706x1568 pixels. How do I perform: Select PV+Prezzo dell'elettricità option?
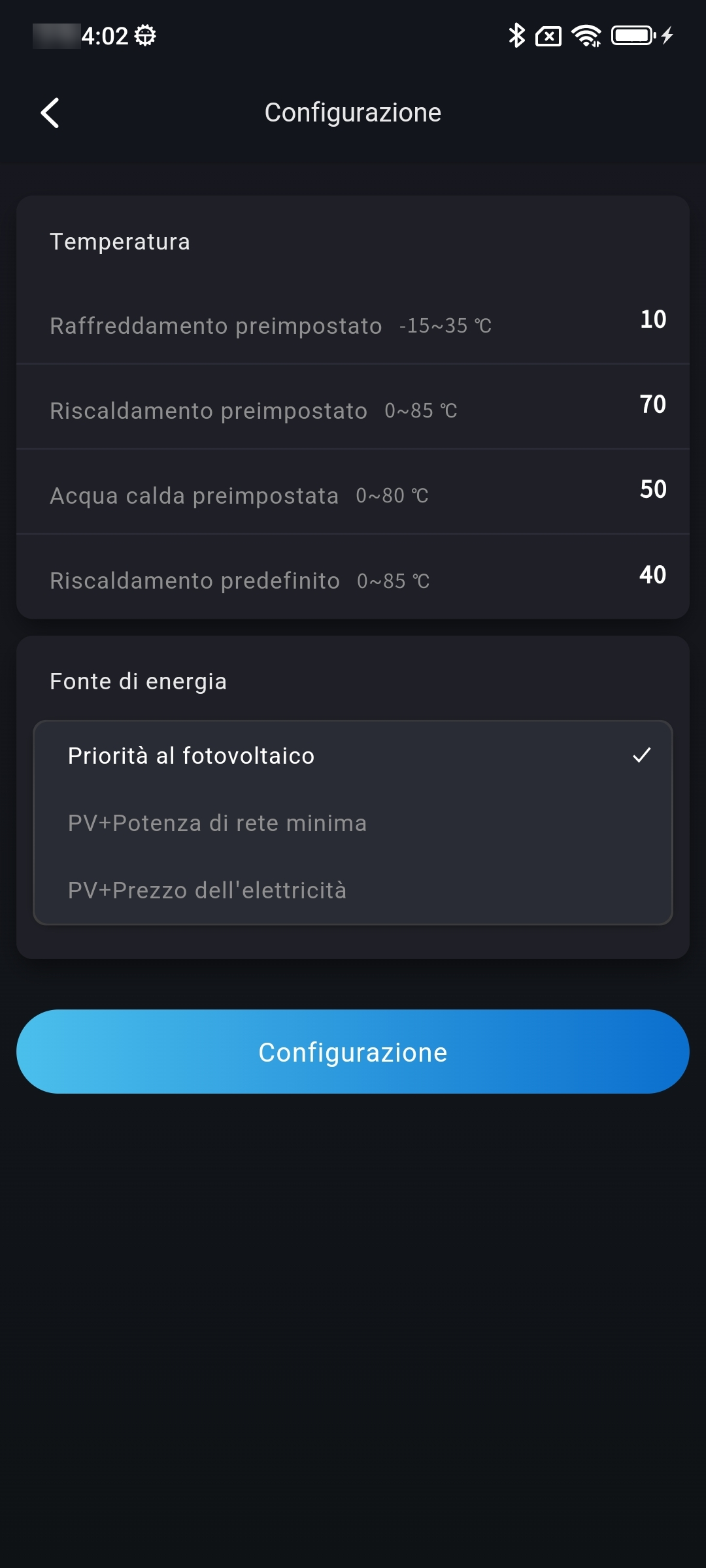tap(353, 890)
